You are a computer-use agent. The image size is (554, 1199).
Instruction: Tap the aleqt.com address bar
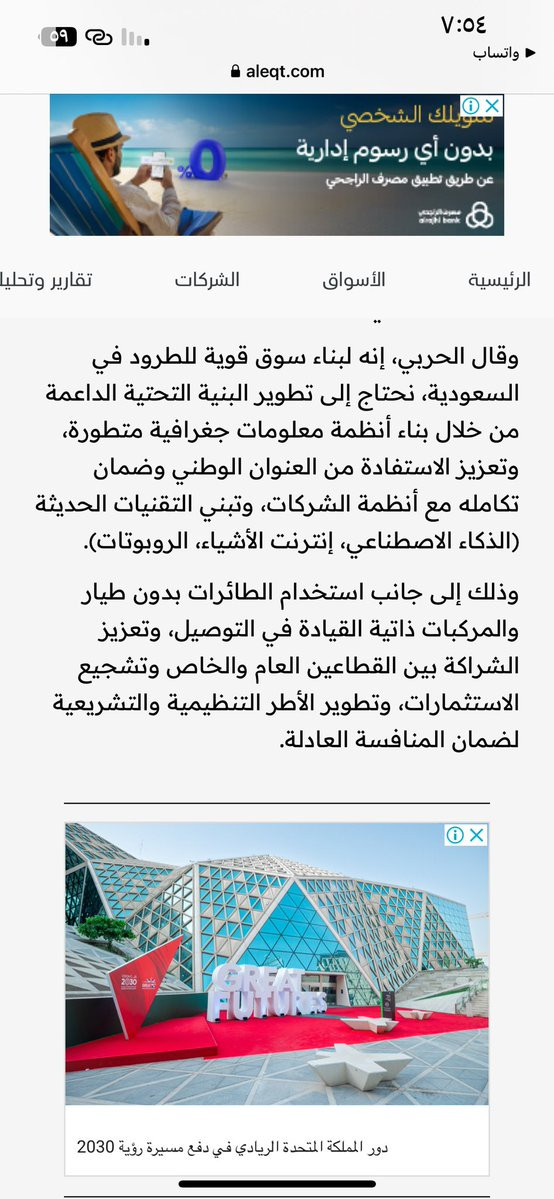[x=277, y=71]
